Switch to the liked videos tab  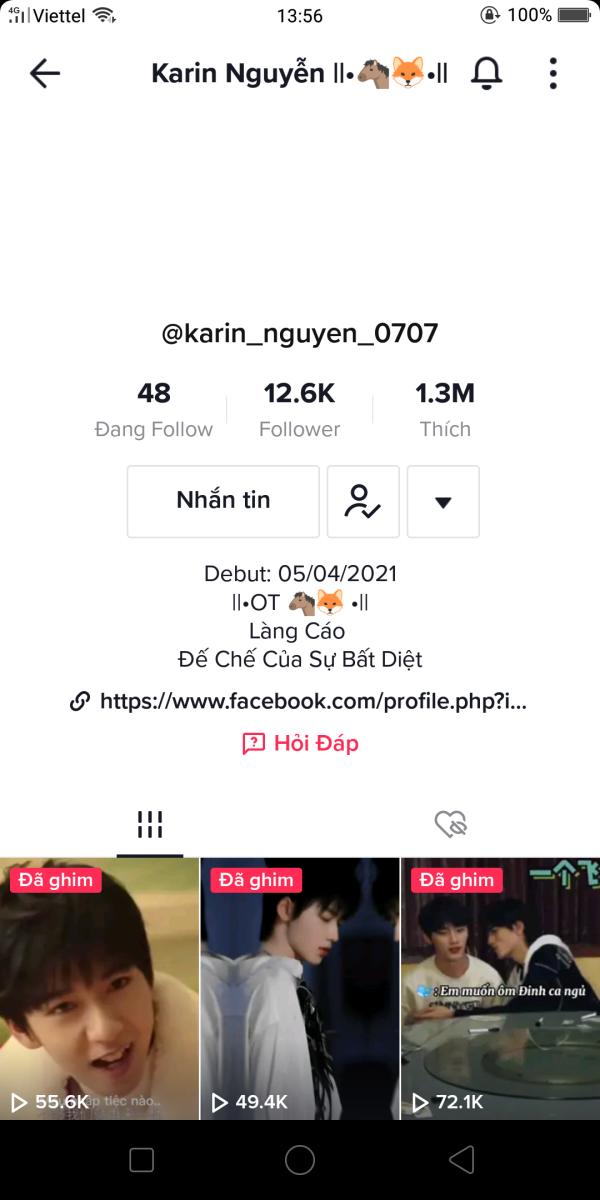451,825
